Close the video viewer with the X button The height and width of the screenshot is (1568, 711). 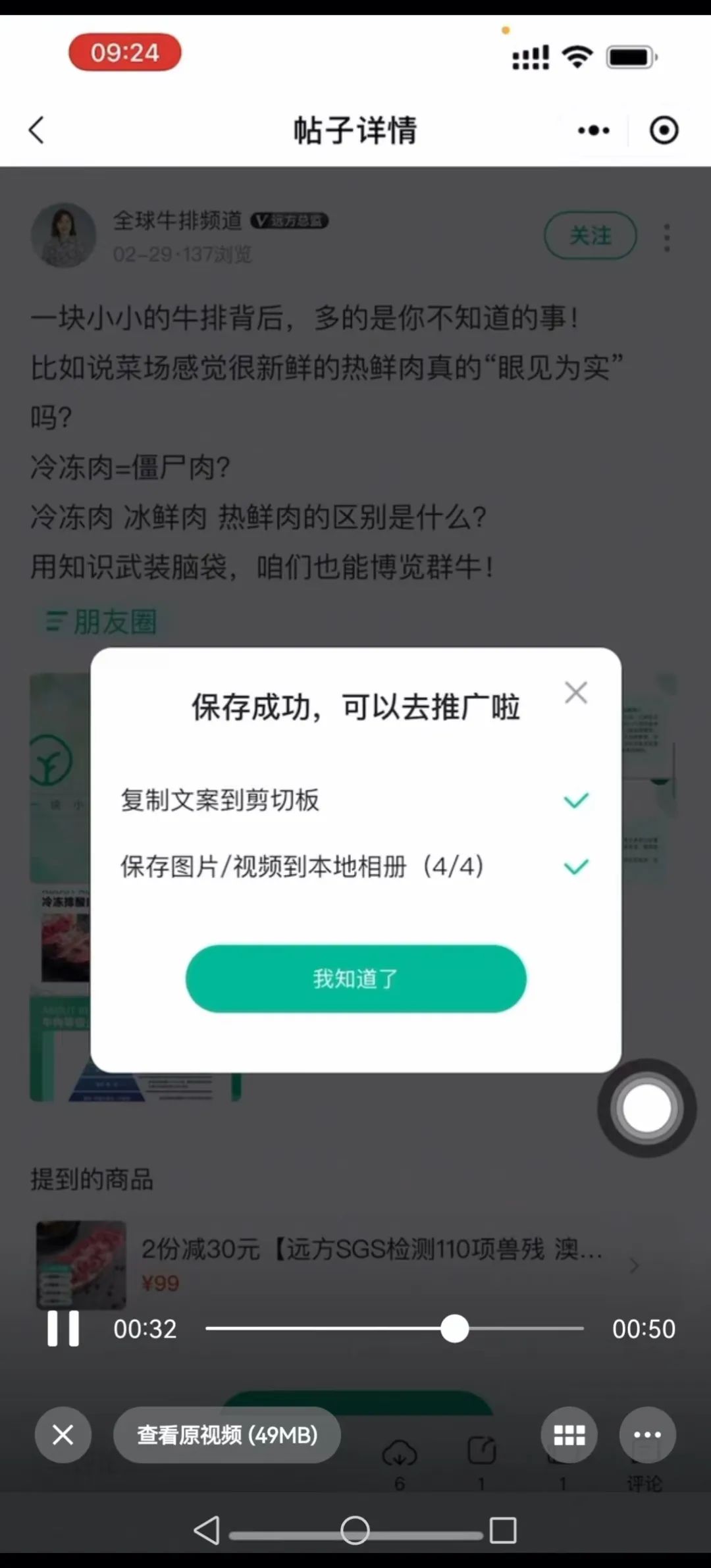click(x=63, y=1435)
